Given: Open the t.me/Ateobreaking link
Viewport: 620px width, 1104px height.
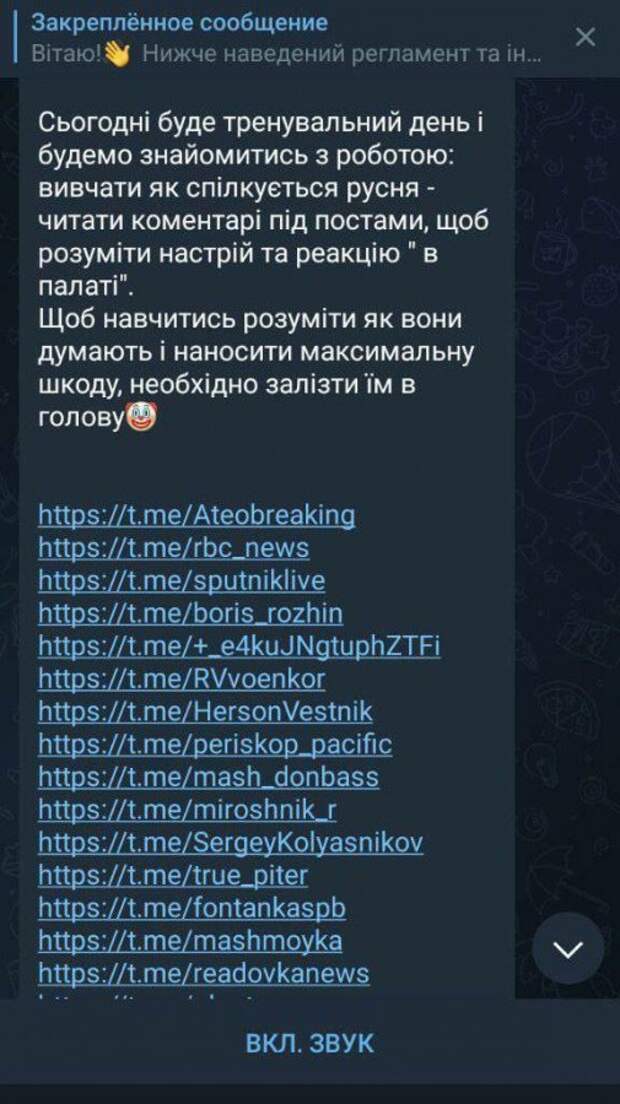Looking at the screenshot, I should point(197,516).
